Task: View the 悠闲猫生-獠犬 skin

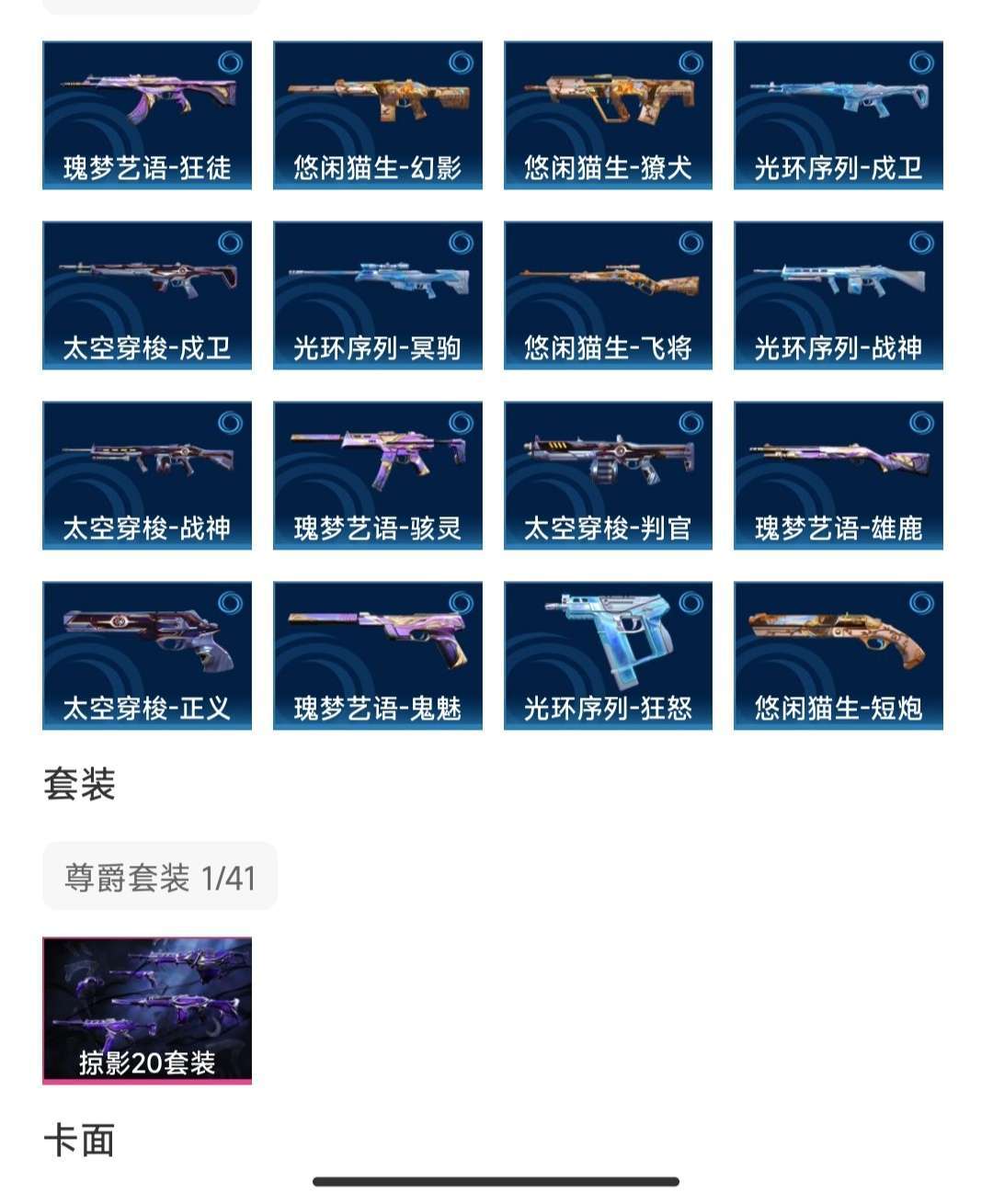Action: point(608,115)
